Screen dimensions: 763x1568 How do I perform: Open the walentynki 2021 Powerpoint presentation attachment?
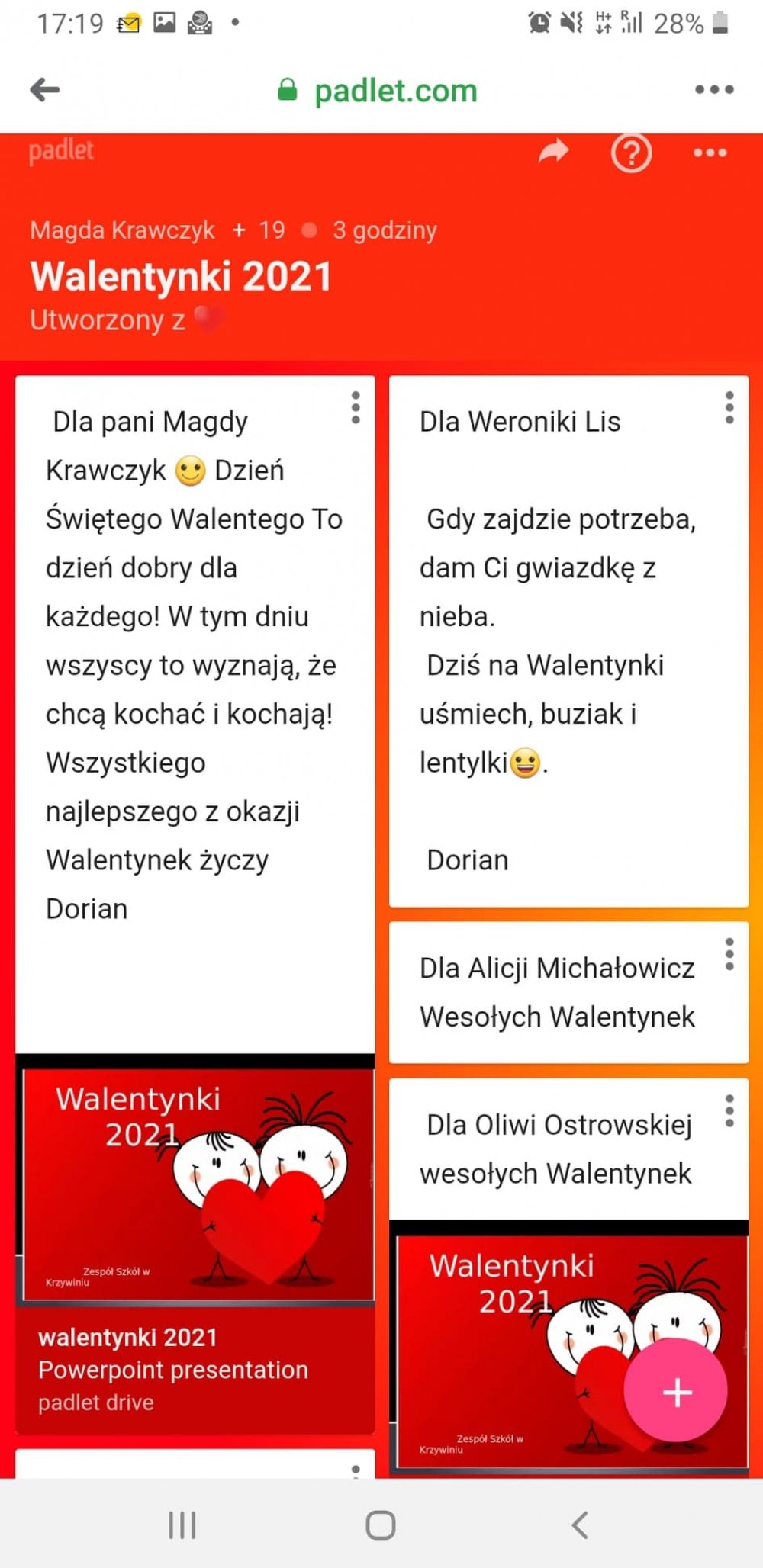195,1244
